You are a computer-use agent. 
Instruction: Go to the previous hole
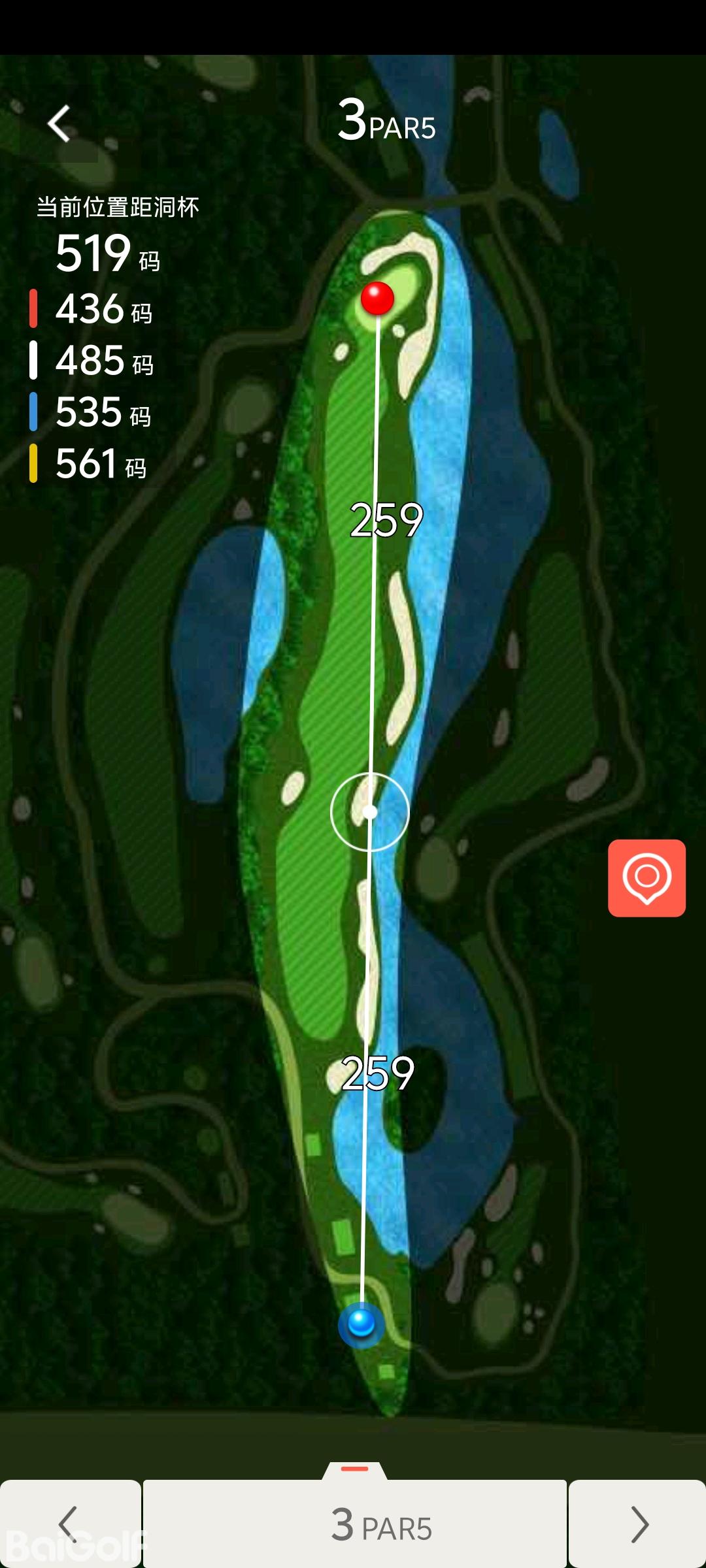point(69,1524)
